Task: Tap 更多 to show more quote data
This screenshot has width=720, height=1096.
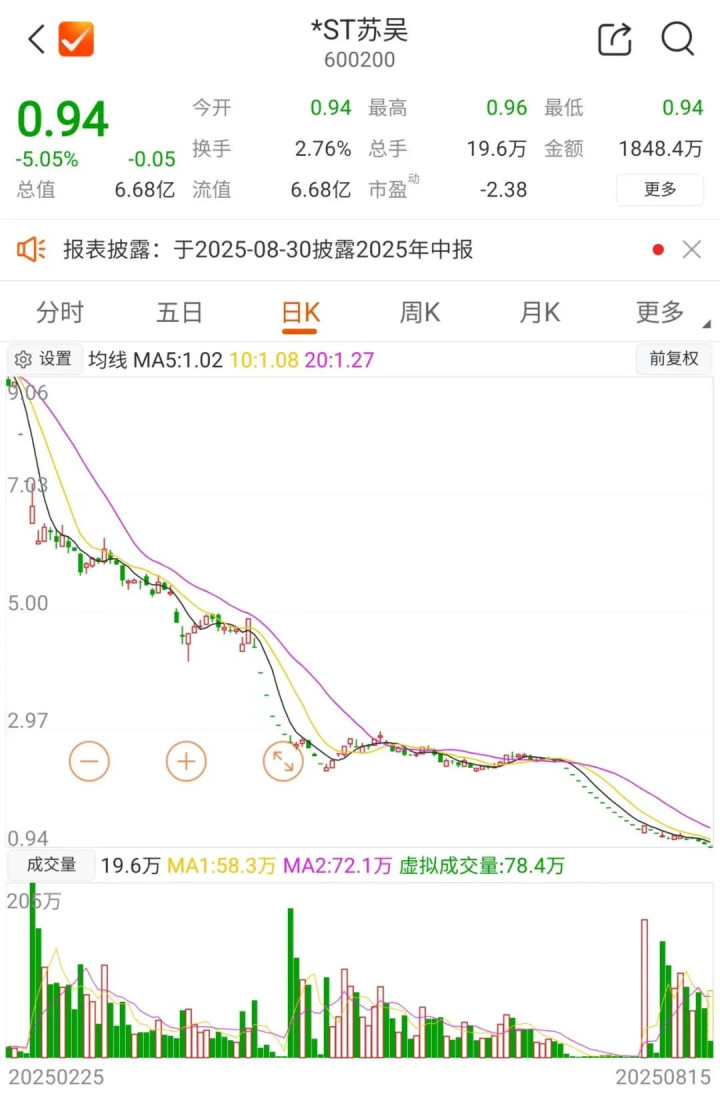Action: click(x=660, y=189)
